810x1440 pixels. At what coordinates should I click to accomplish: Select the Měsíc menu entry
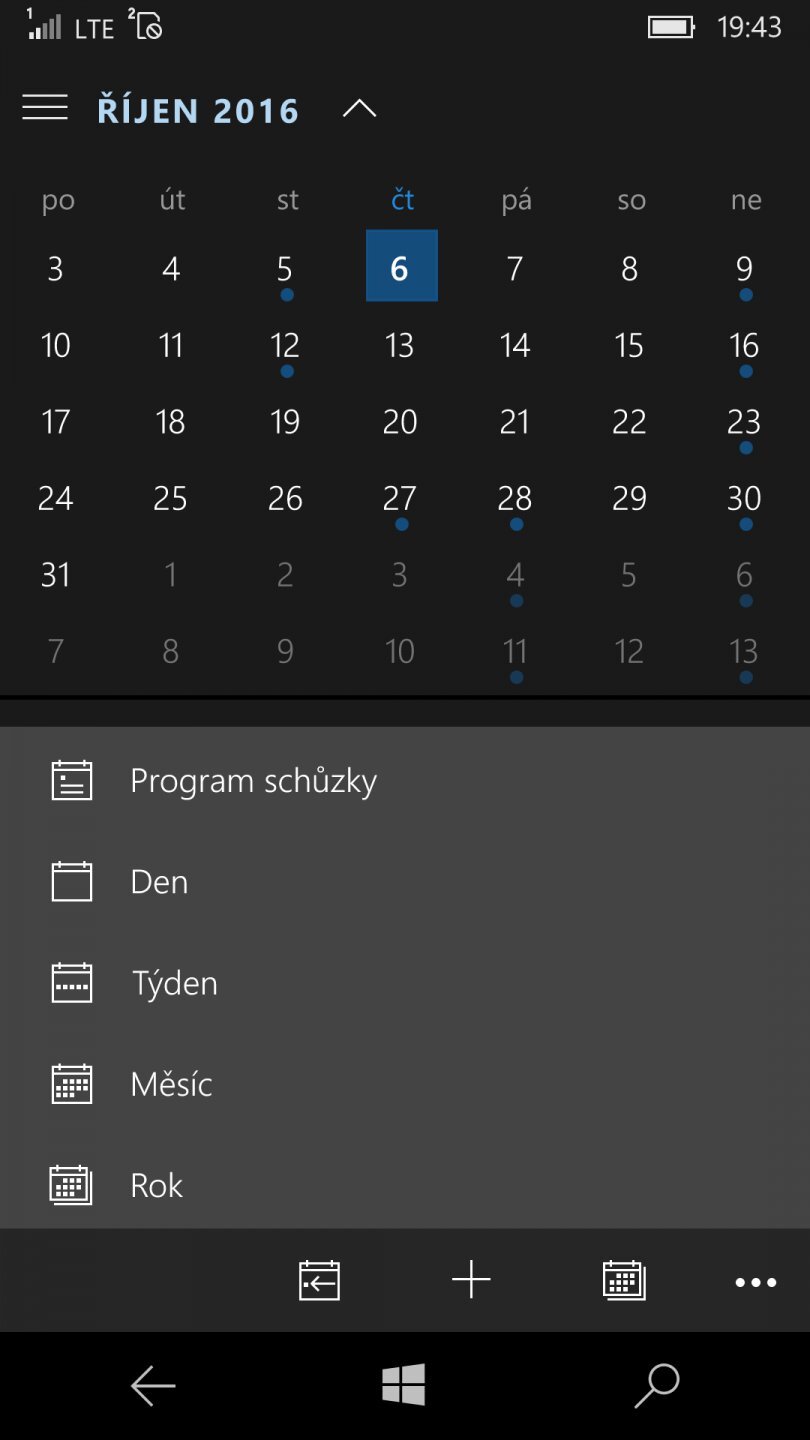tap(172, 1083)
